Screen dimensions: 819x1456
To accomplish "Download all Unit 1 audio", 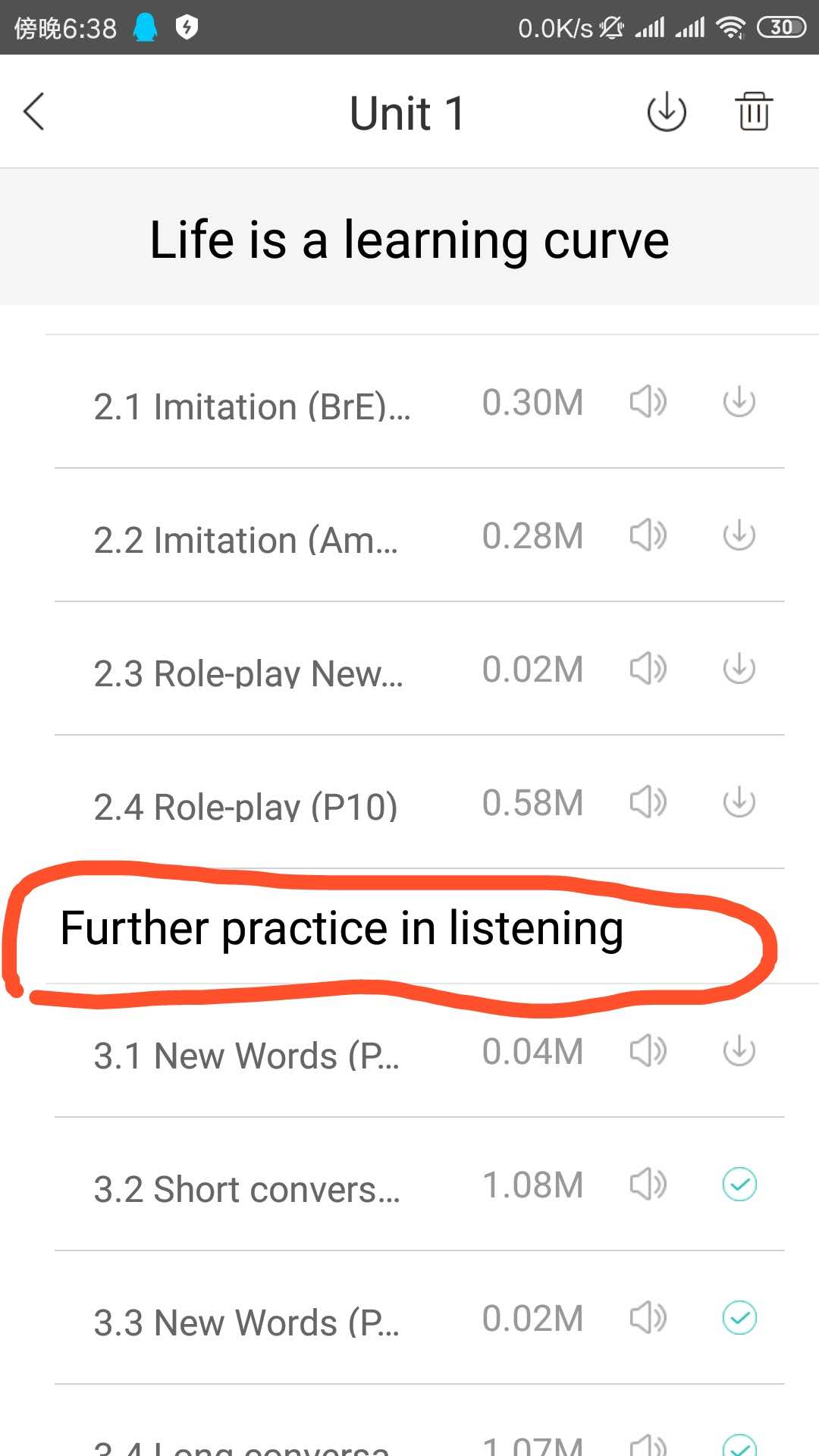I will (666, 112).
